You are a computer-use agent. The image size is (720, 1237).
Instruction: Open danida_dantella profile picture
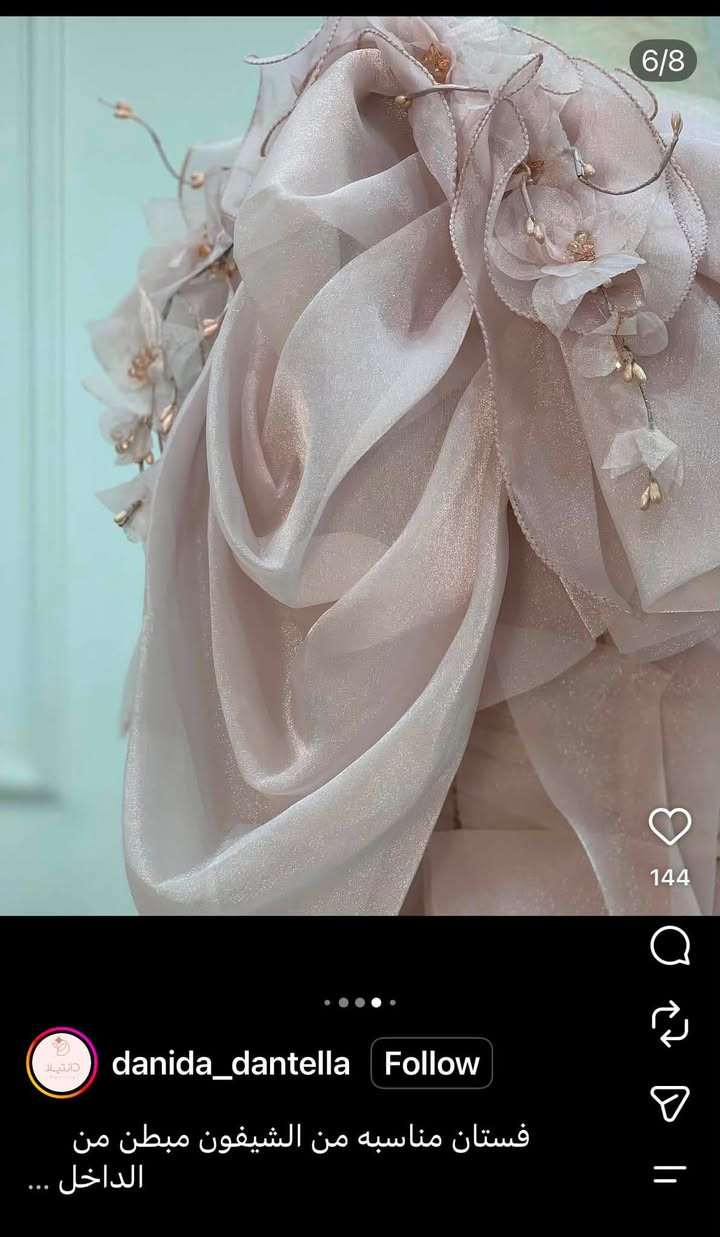click(61, 1063)
